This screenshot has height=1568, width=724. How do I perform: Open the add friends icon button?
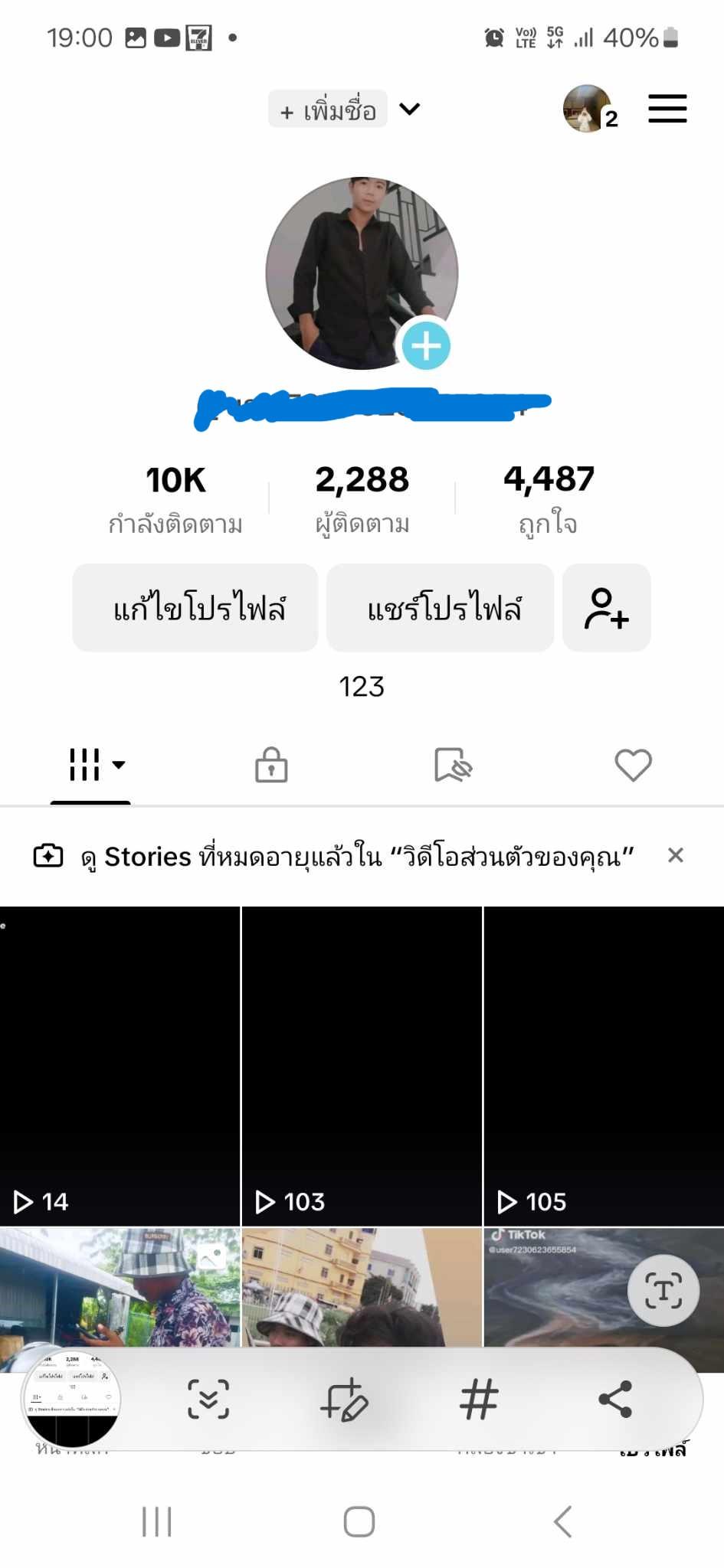pos(607,608)
